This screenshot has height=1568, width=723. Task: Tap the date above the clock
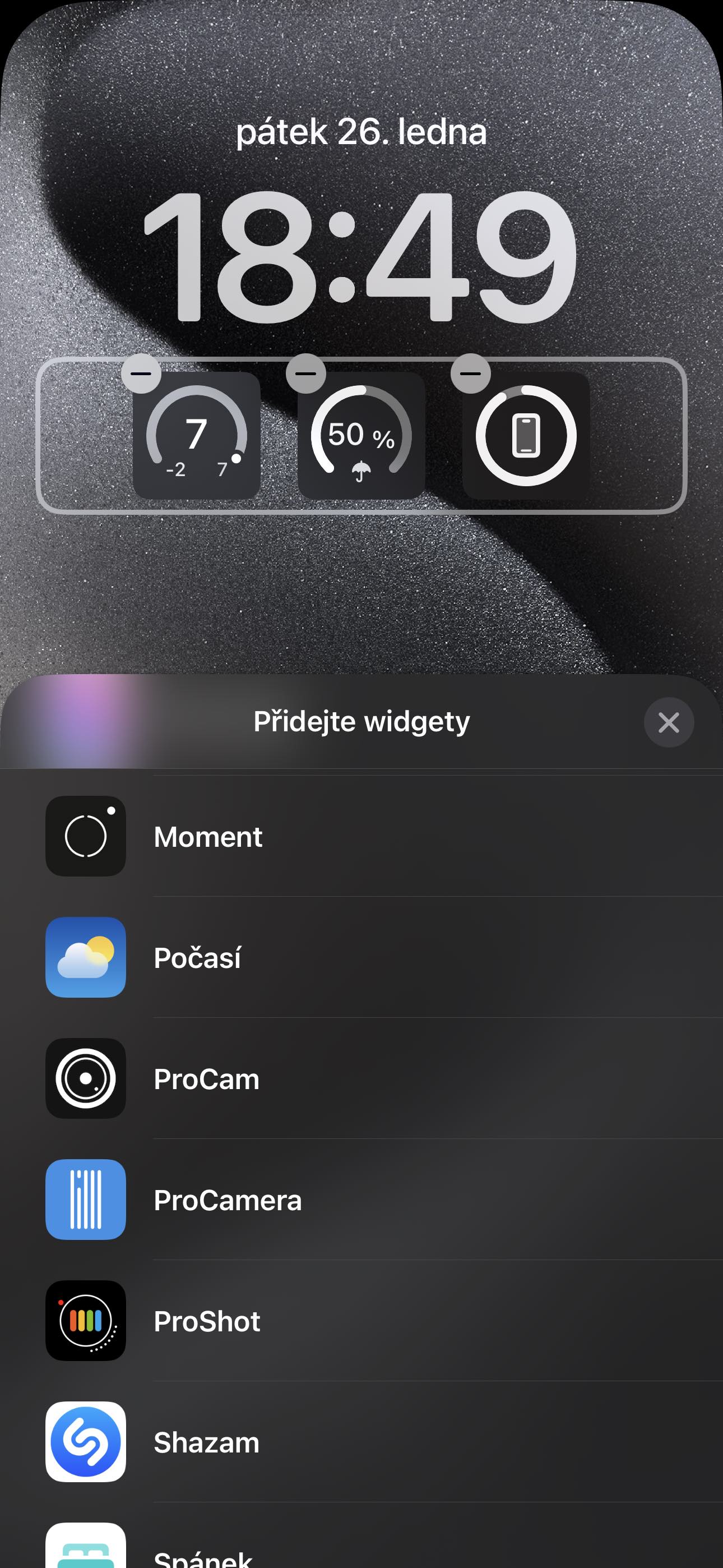pyautogui.click(x=361, y=132)
